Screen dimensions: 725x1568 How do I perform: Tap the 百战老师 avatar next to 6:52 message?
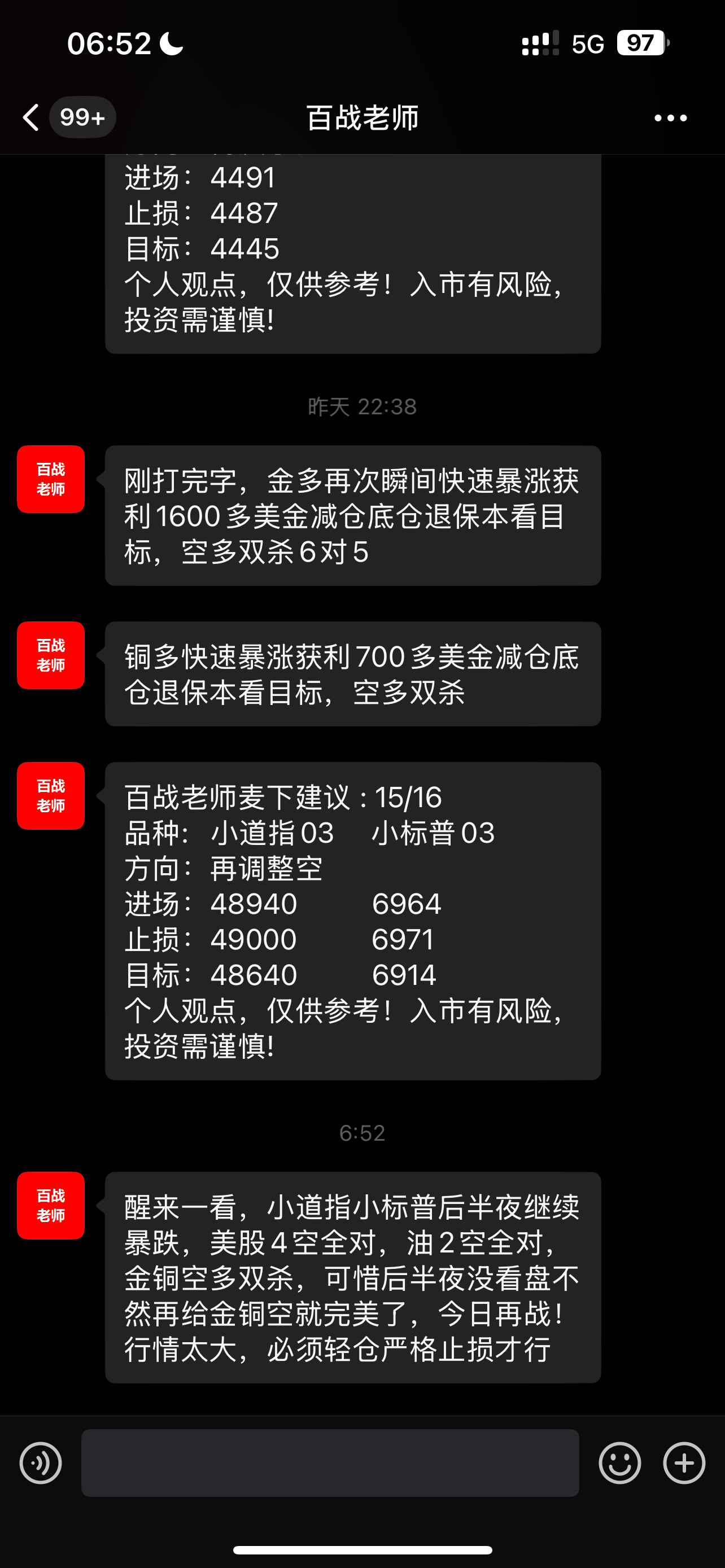[x=50, y=1206]
